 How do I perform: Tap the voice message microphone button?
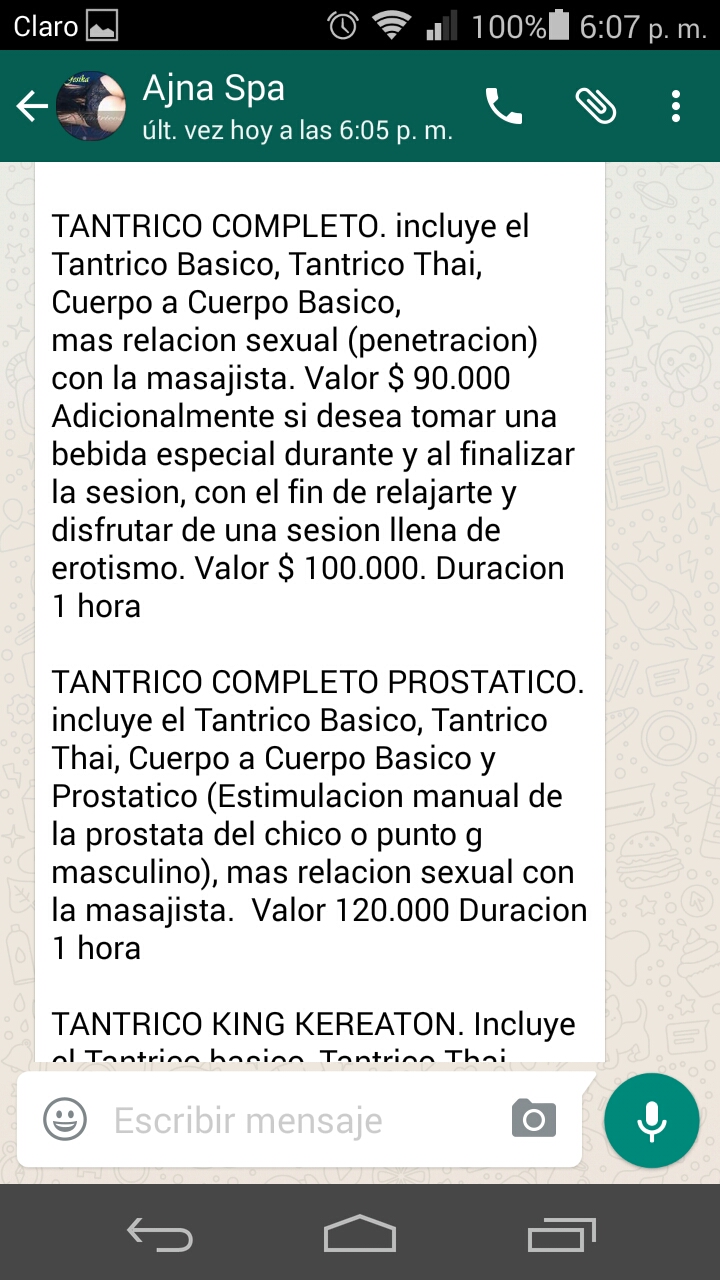coord(652,1120)
